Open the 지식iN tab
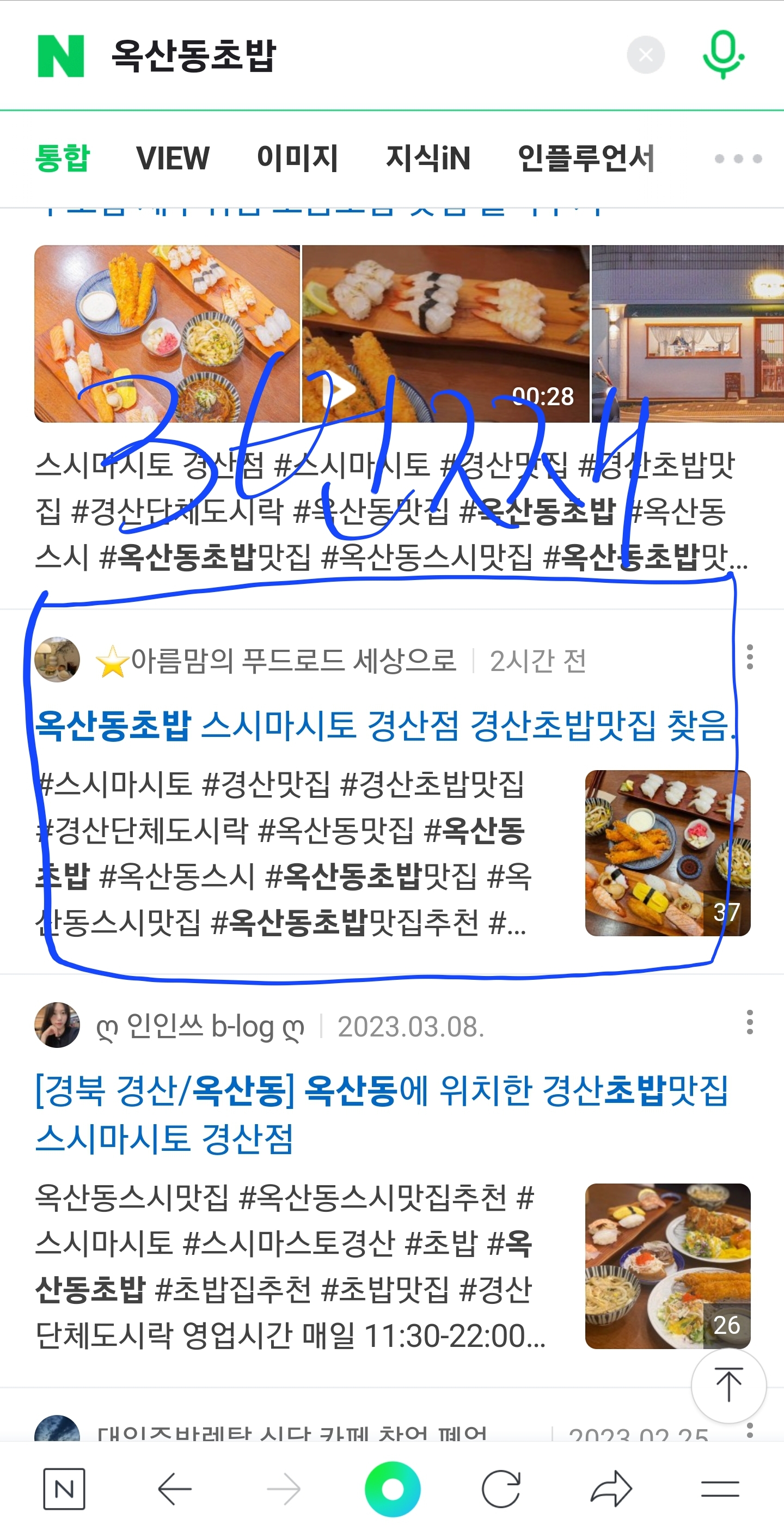The width and height of the screenshot is (784, 1537). [x=428, y=158]
